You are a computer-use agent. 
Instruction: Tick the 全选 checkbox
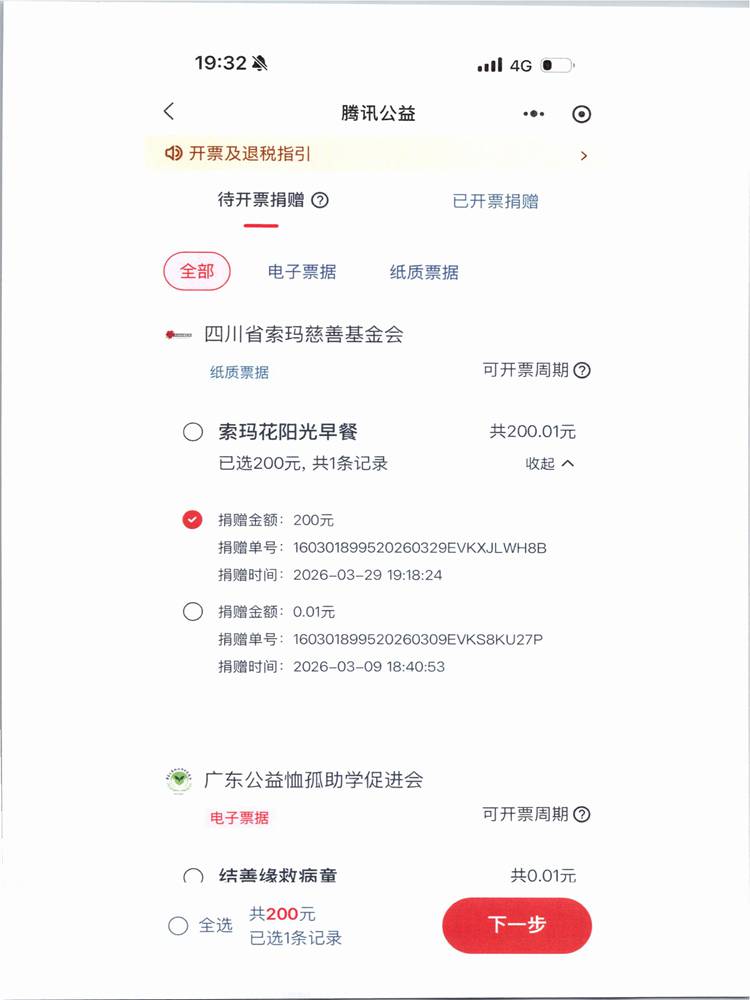[x=178, y=926]
